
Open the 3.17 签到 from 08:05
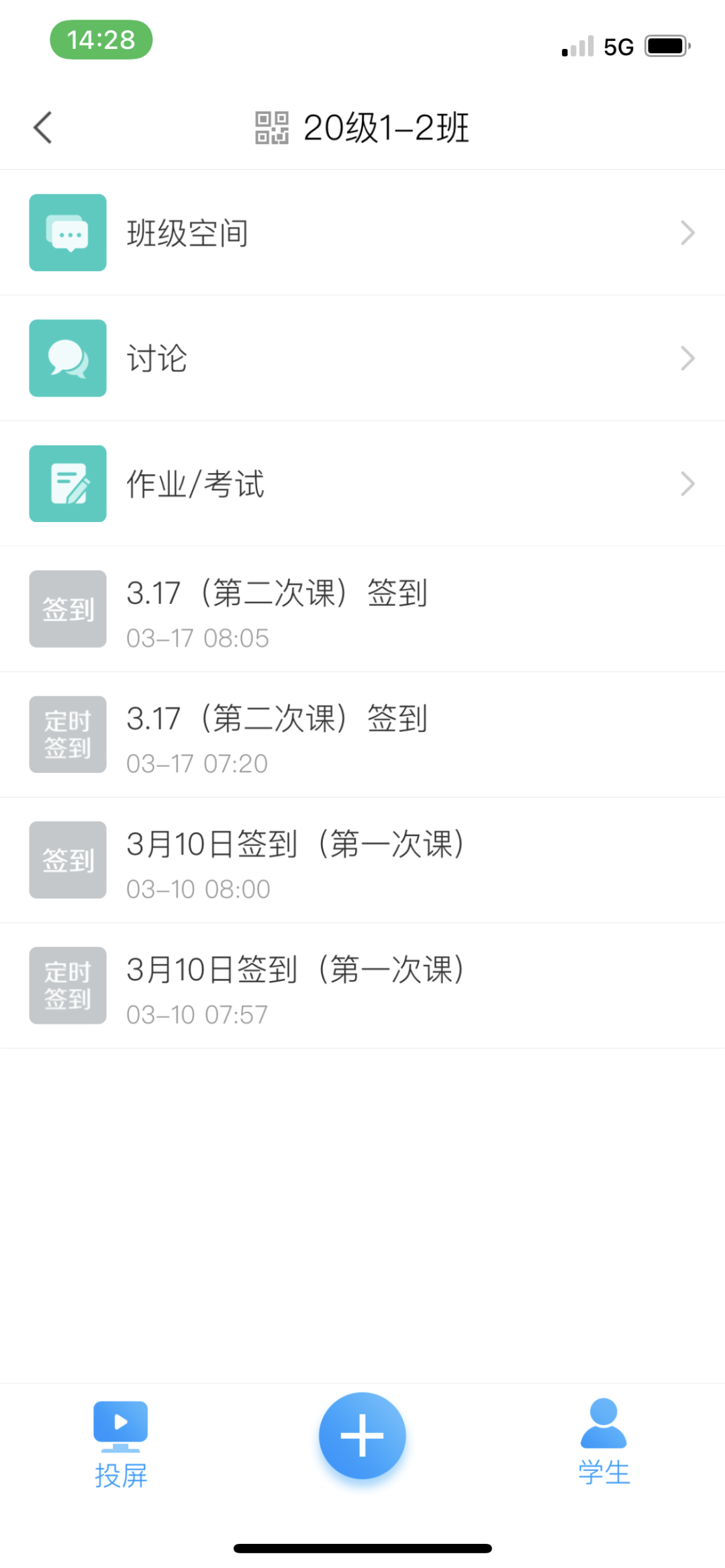362,609
